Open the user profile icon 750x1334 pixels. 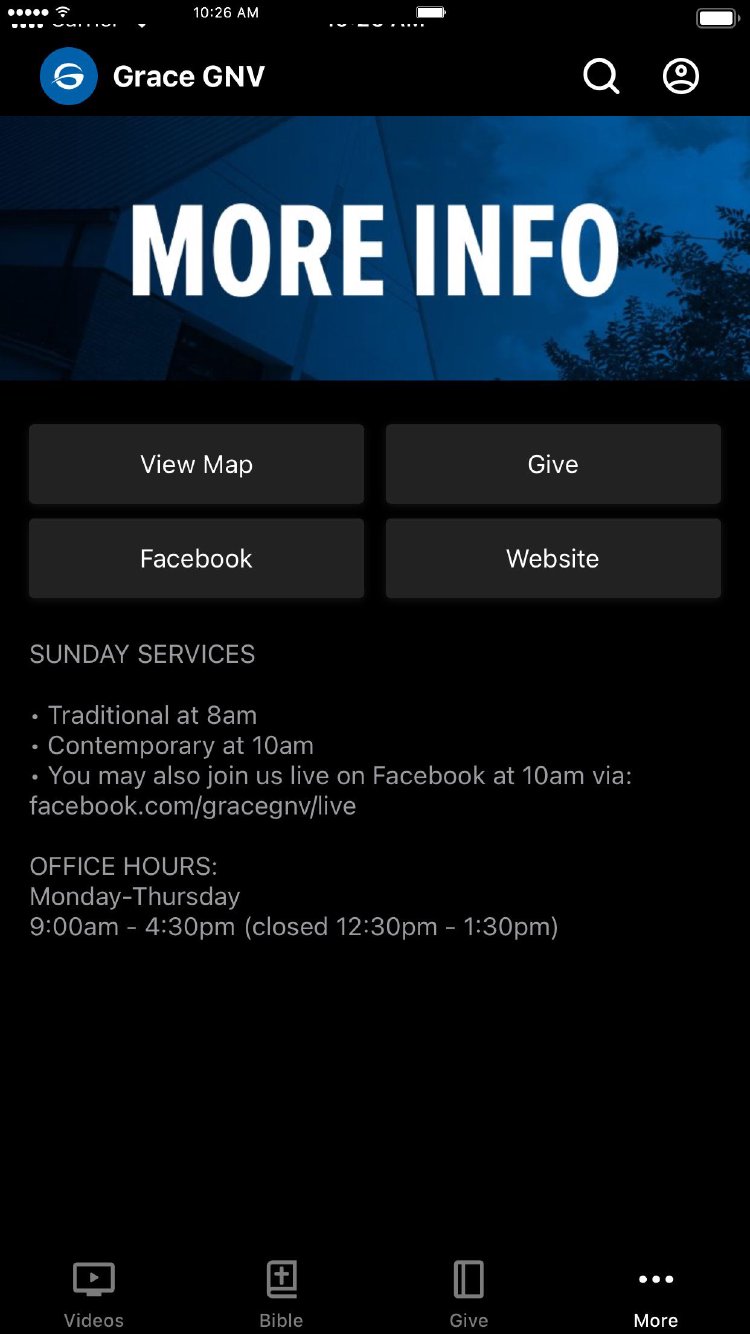click(x=681, y=76)
